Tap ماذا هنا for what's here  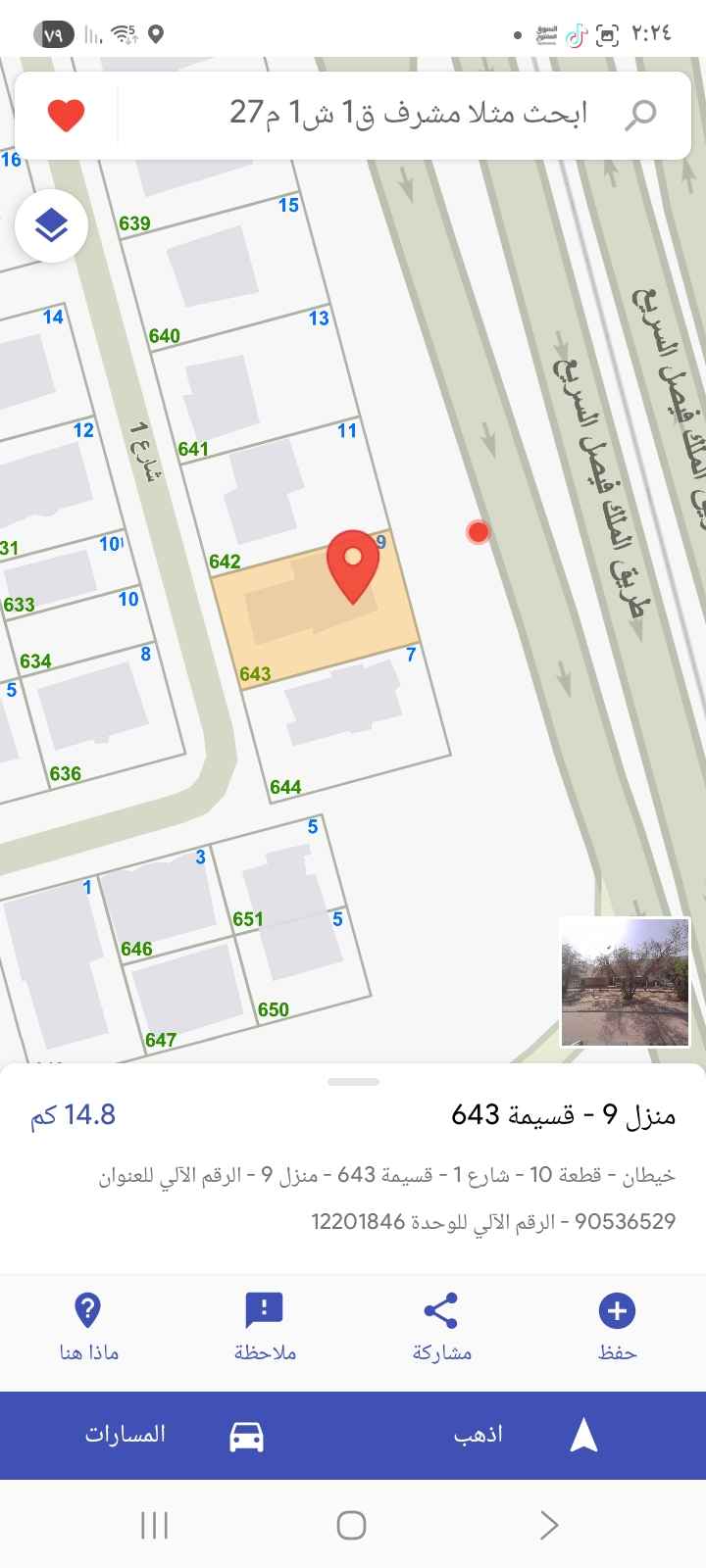pyautogui.click(x=88, y=1326)
